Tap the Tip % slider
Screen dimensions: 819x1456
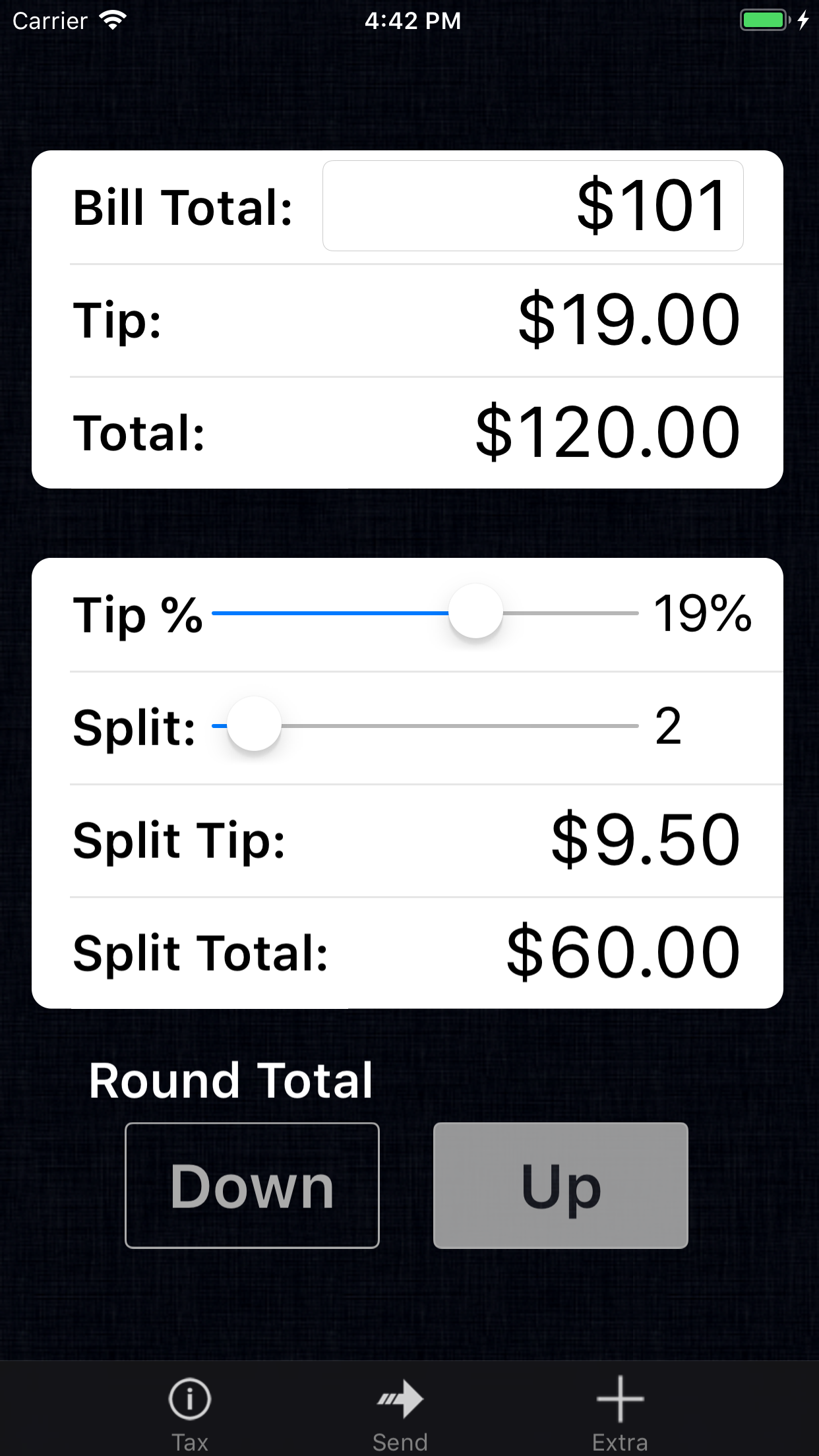pos(475,613)
